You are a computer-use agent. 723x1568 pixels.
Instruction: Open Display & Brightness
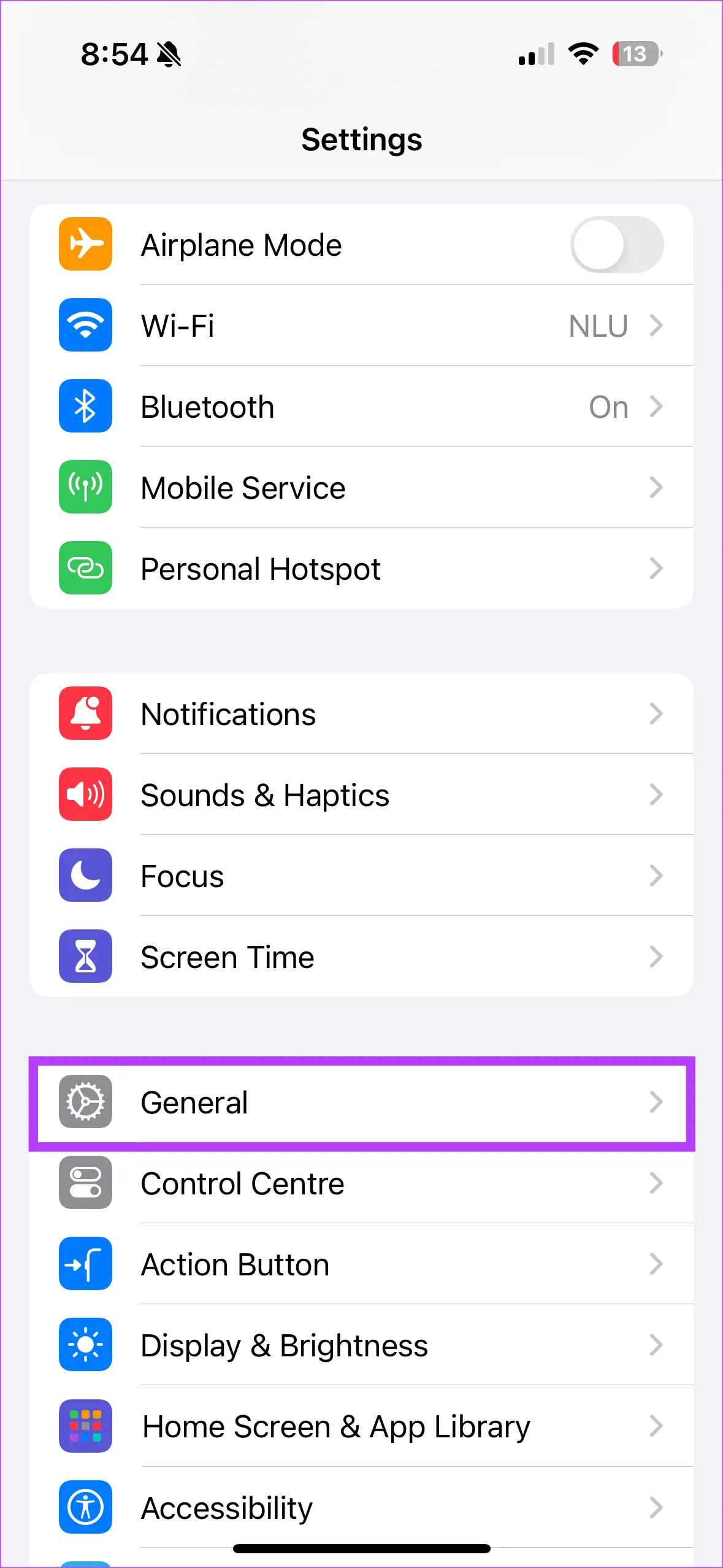(x=362, y=1345)
